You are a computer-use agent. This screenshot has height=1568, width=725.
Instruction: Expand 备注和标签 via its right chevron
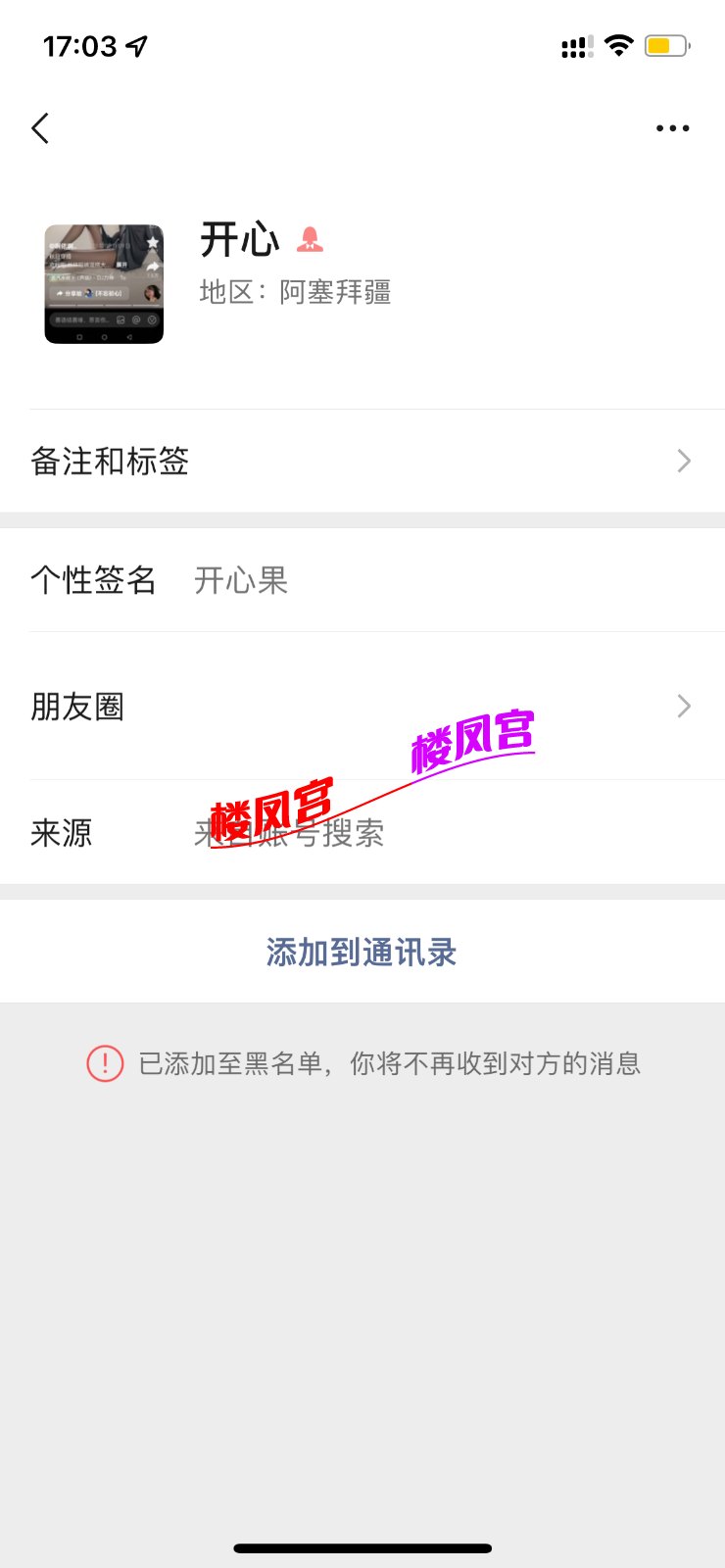point(683,461)
